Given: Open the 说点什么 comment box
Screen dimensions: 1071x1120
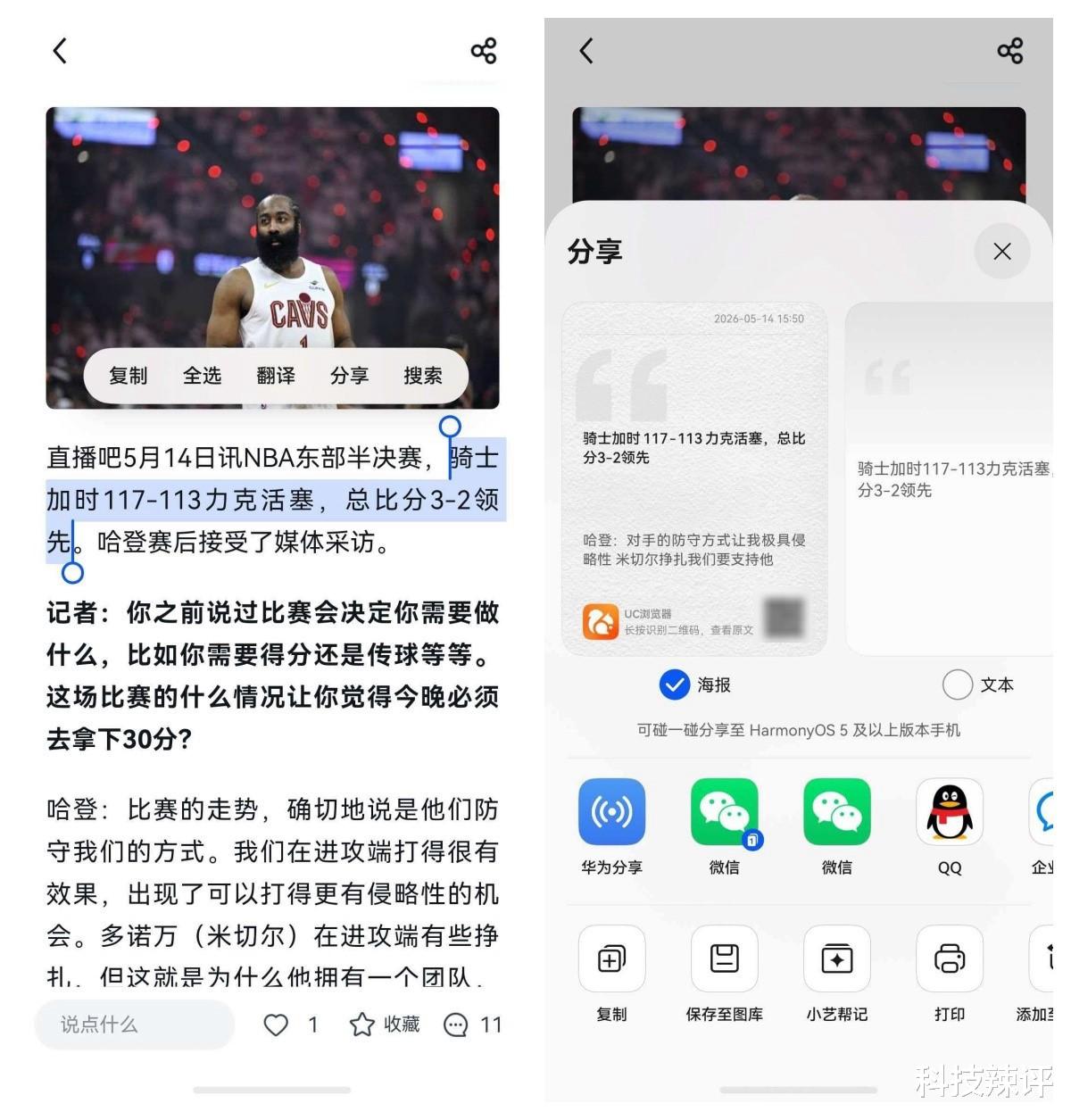Looking at the screenshot, I should (135, 1025).
